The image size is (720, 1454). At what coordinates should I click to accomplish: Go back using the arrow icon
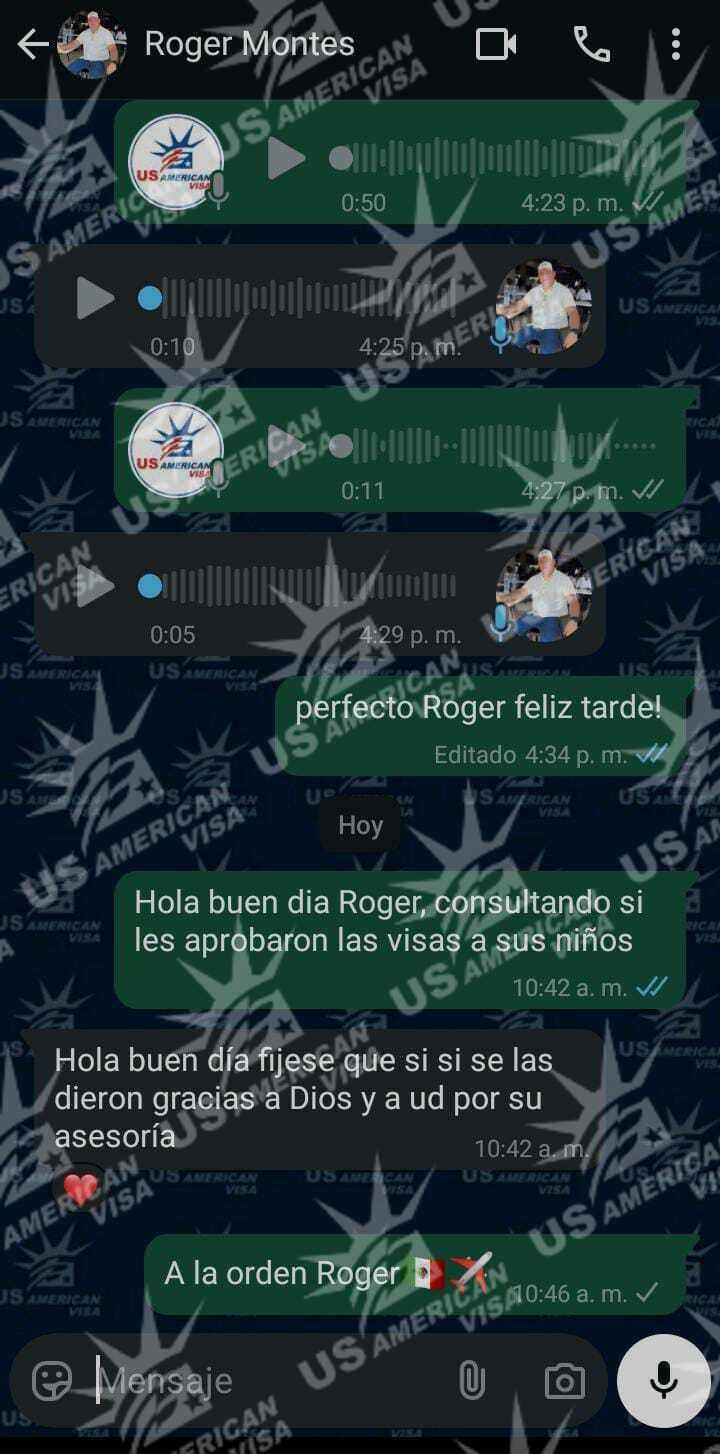pyautogui.click(x=32, y=44)
